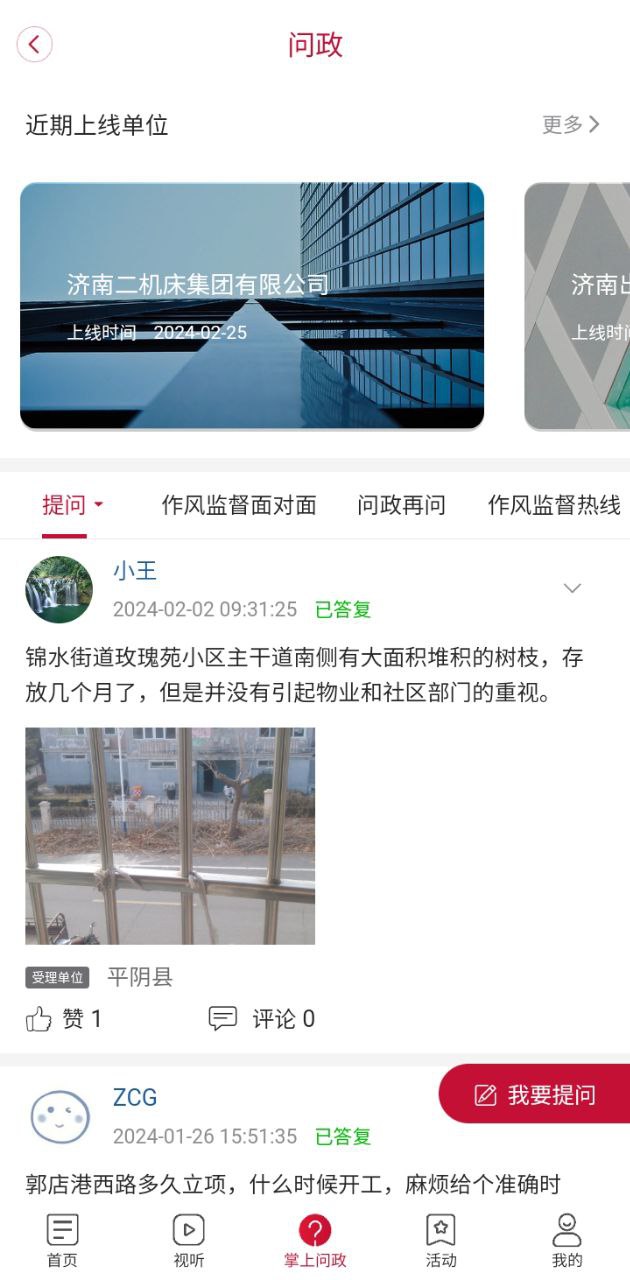Go back using the top-left arrow
The image size is (630, 1280).
coord(34,45)
